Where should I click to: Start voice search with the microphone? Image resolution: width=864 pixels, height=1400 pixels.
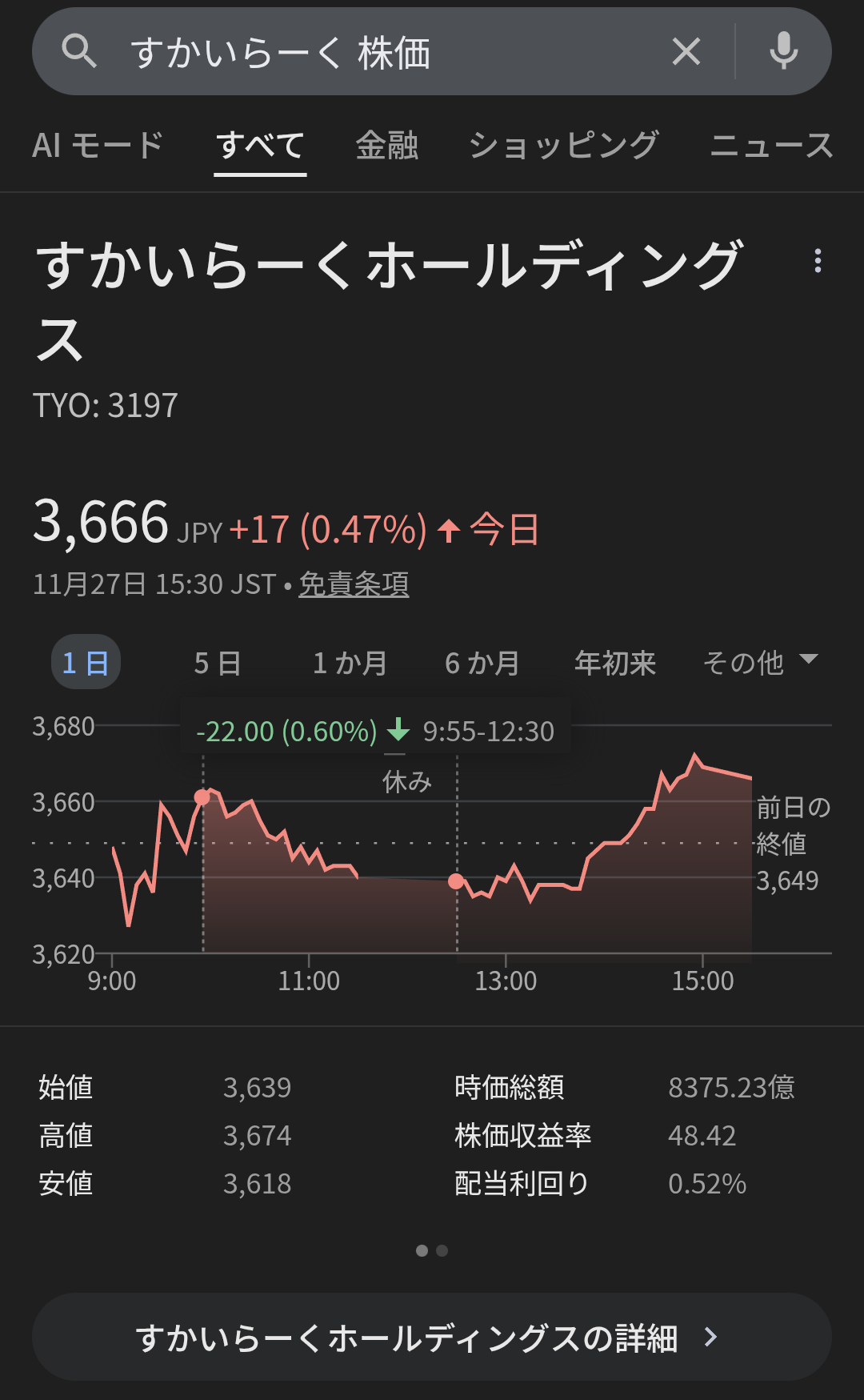tap(783, 52)
